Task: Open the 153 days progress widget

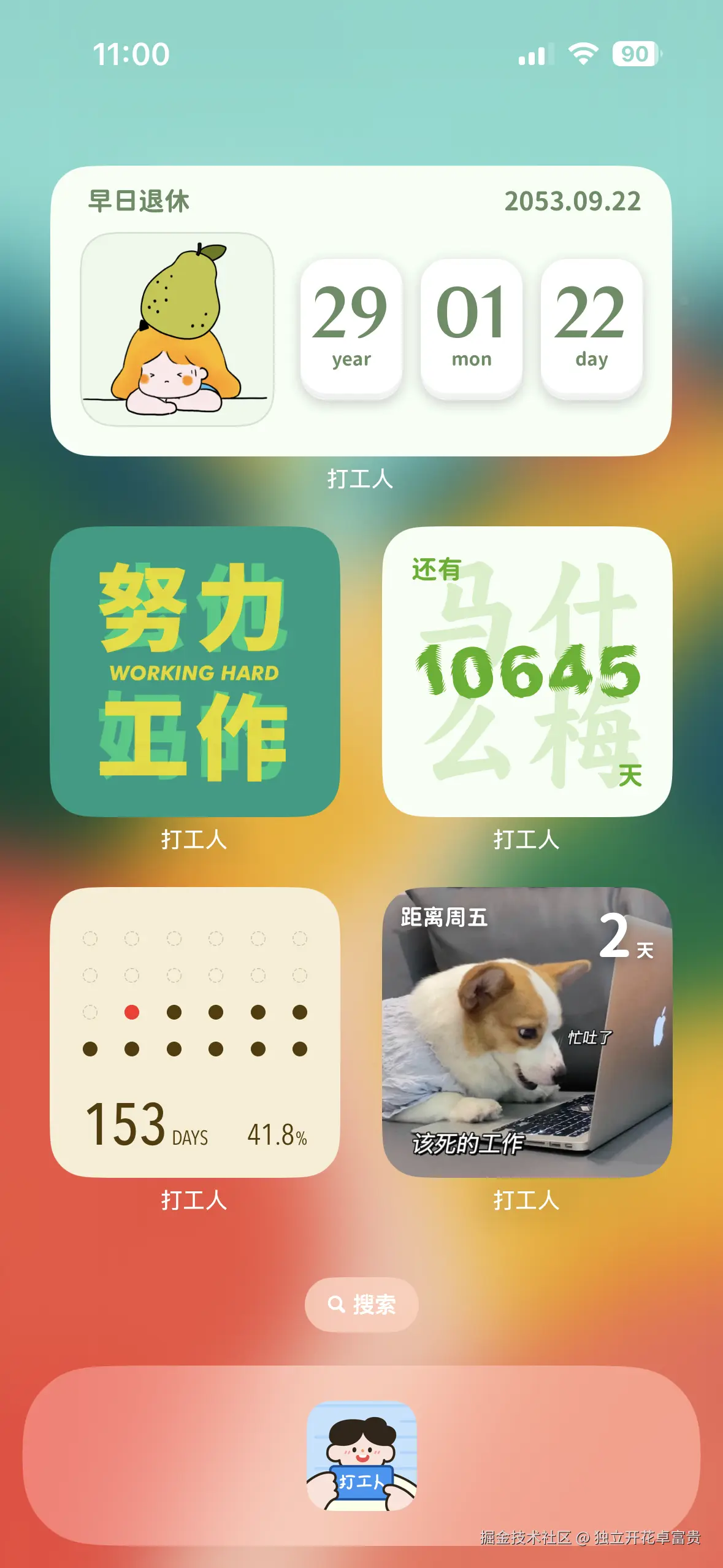Action: (x=194, y=1032)
